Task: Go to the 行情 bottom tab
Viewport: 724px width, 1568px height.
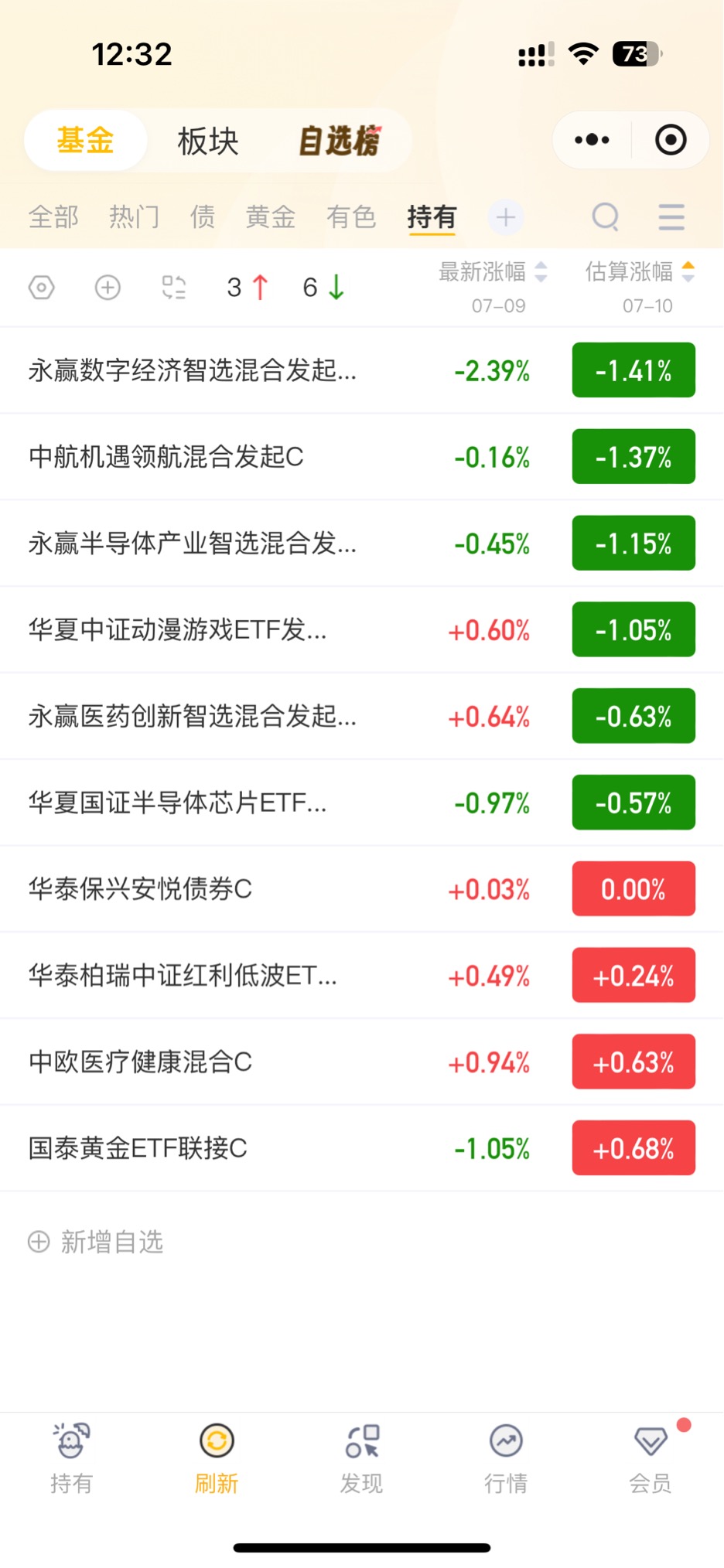Action: [x=506, y=1458]
